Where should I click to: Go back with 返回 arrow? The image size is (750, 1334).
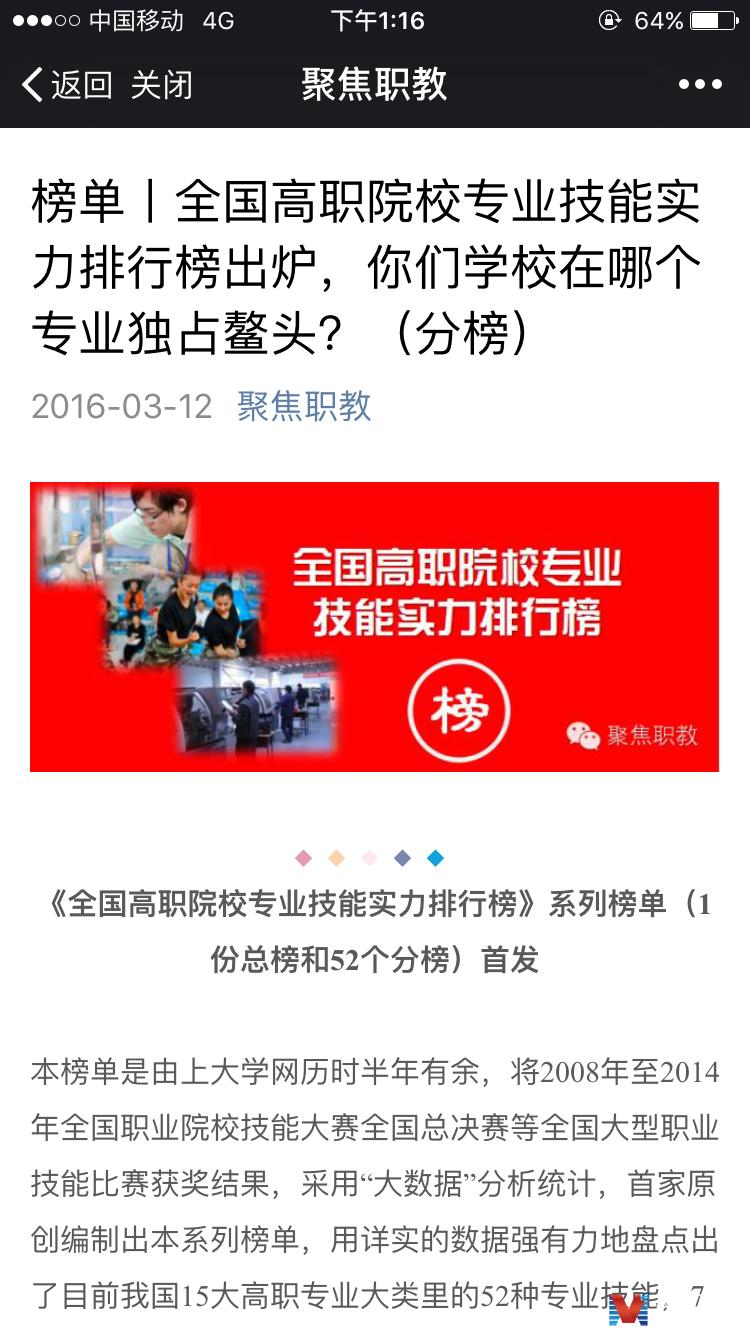point(66,85)
